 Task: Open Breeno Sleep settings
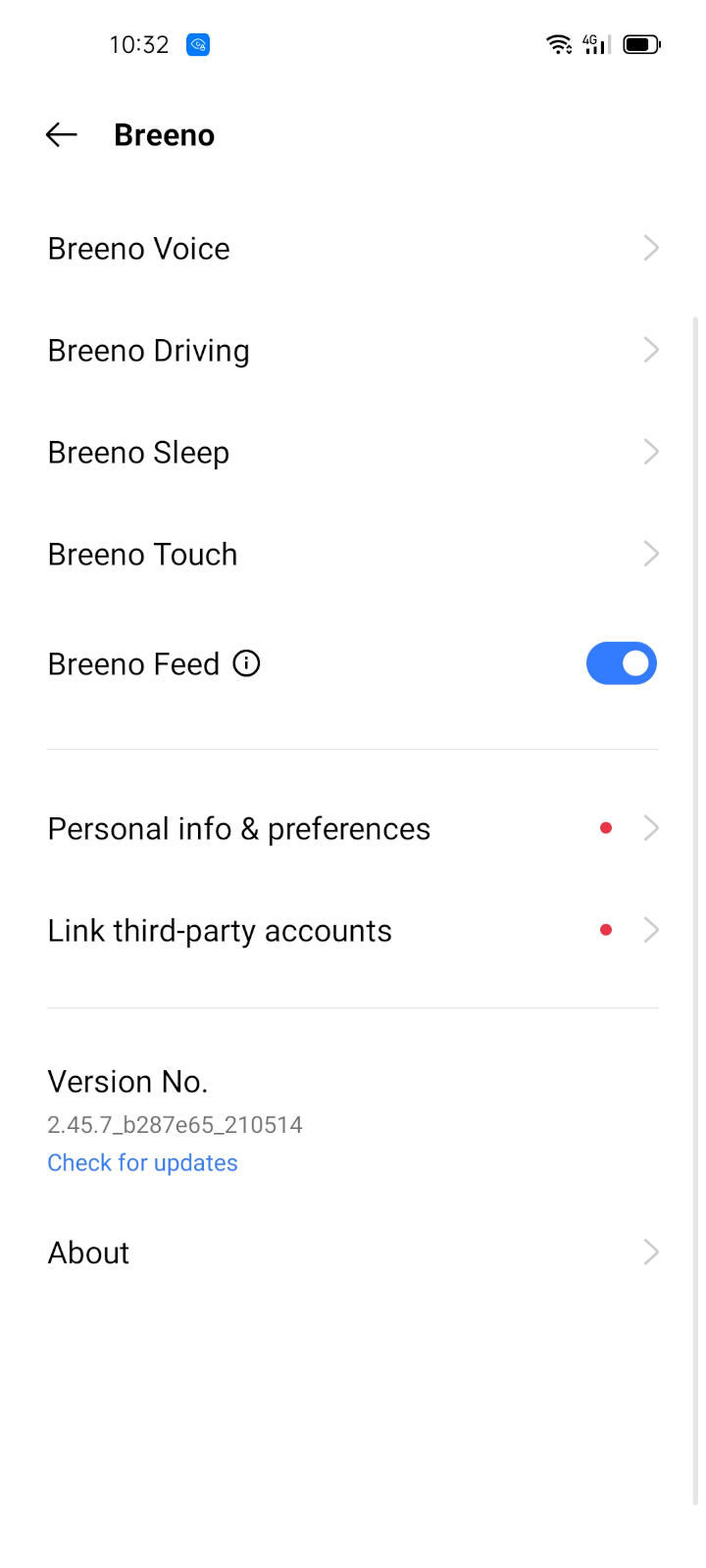tap(353, 453)
